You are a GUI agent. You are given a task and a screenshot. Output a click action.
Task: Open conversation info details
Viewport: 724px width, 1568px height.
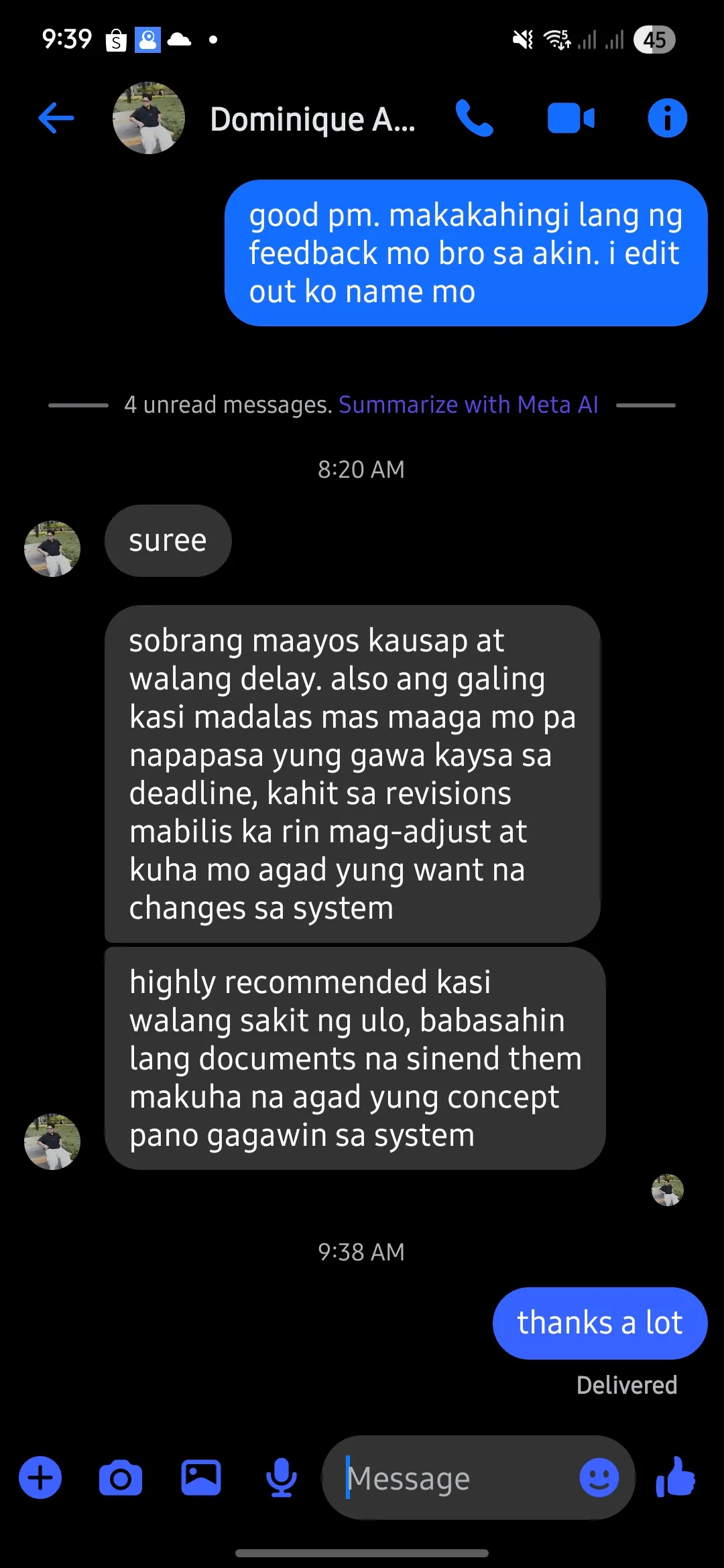(x=667, y=118)
